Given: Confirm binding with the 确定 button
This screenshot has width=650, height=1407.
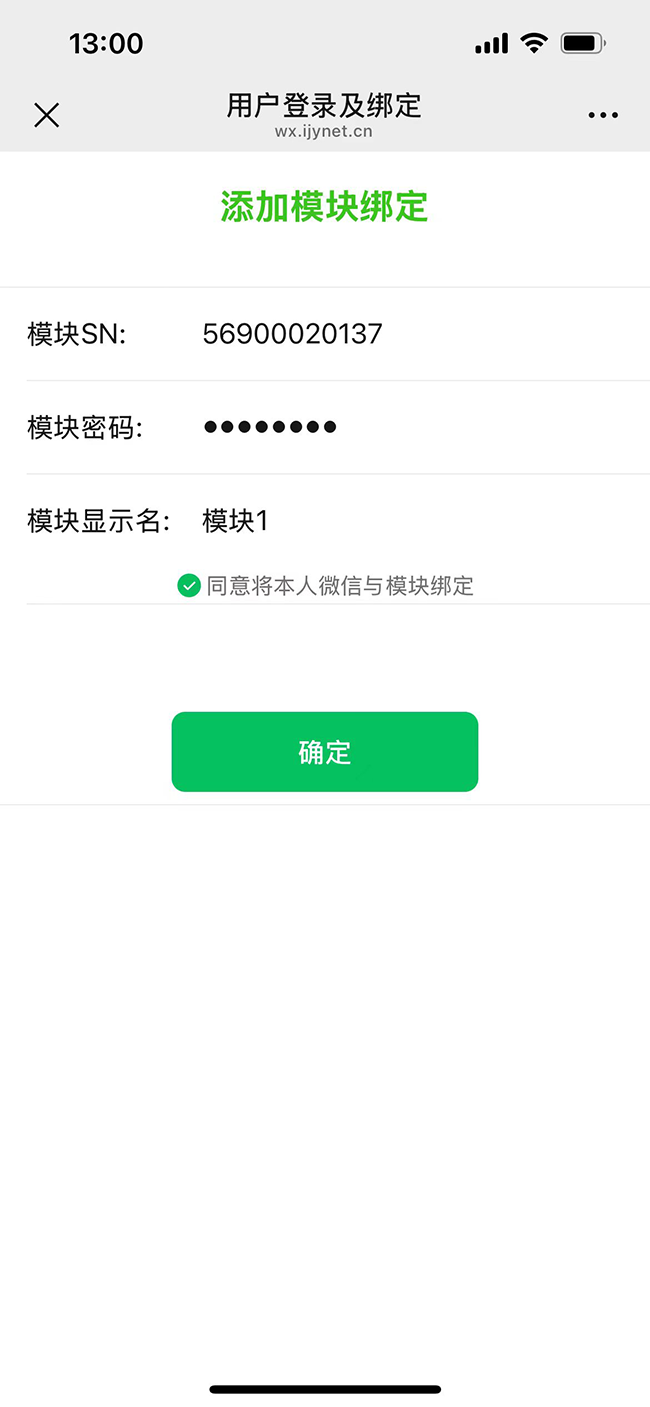Looking at the screenshot, I should click(x=324, y=752).
